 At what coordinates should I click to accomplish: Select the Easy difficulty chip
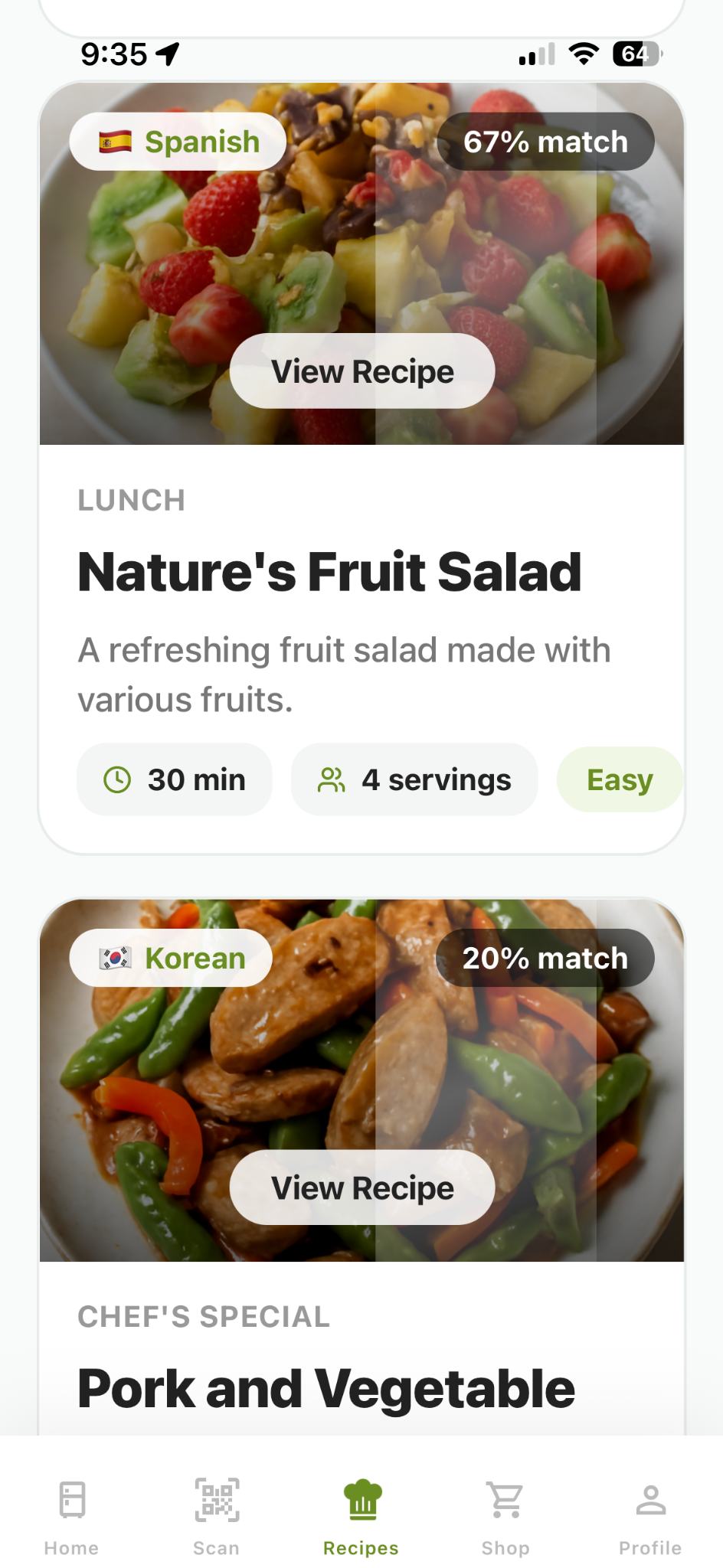click(619, 779)
